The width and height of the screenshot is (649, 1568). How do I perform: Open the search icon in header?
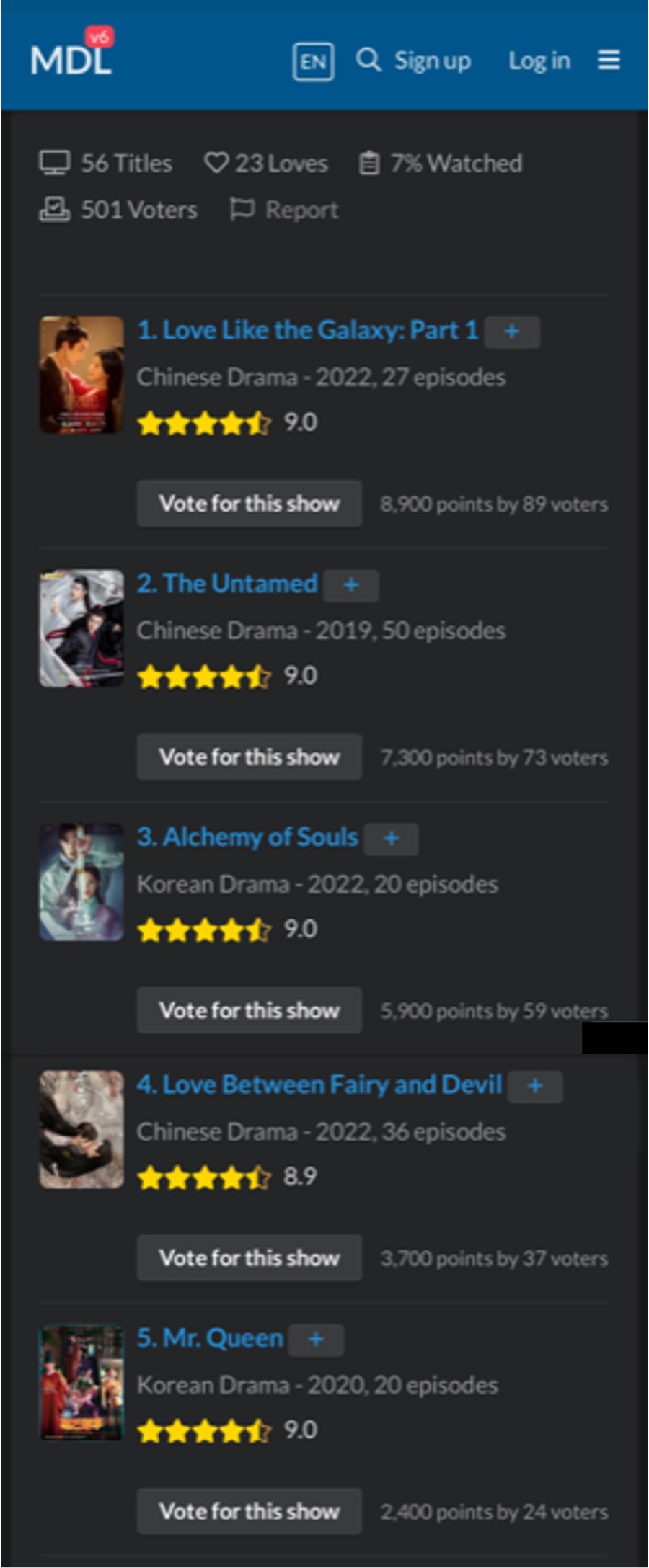368,60
